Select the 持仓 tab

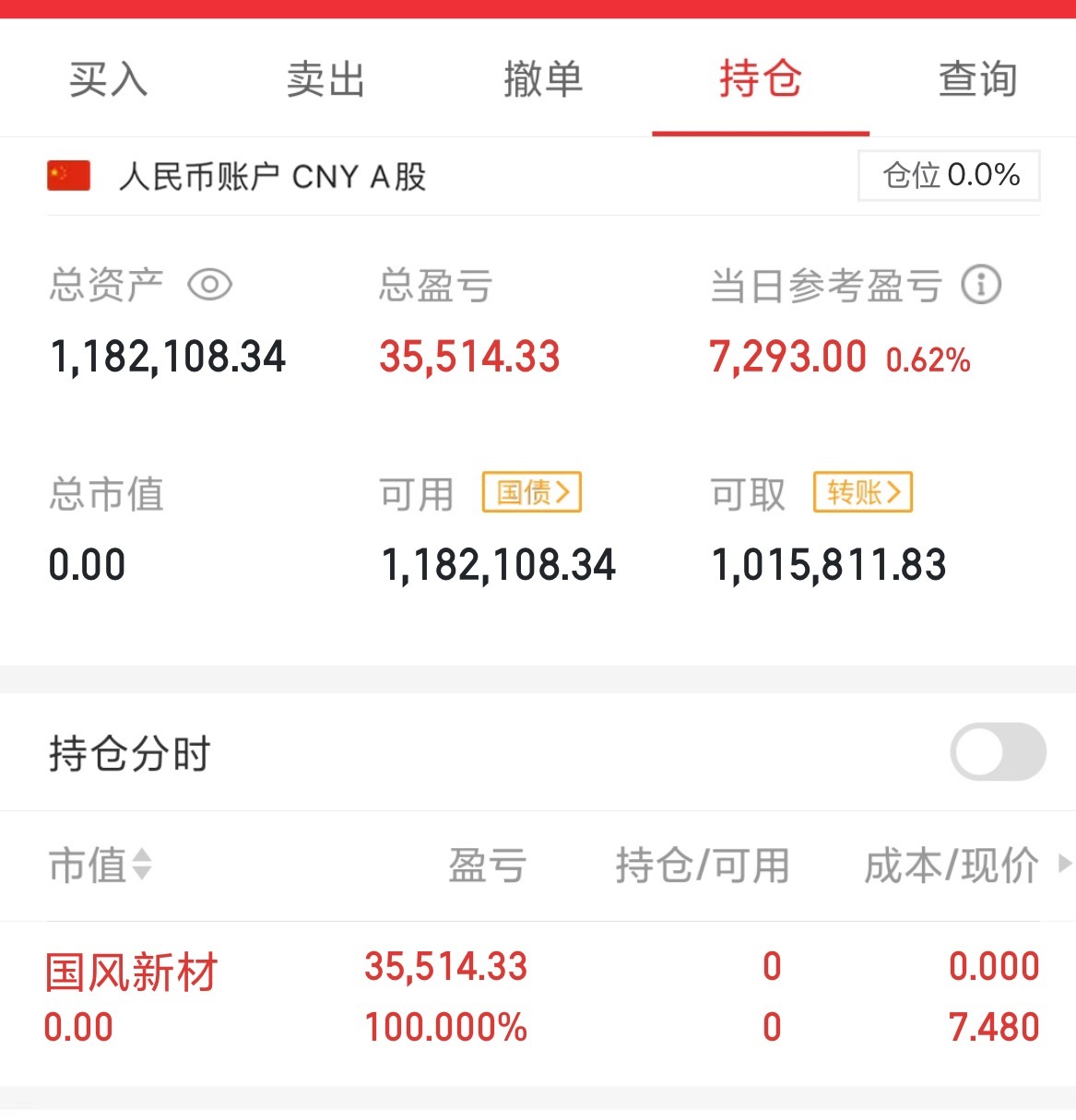[x=760, y=79]
